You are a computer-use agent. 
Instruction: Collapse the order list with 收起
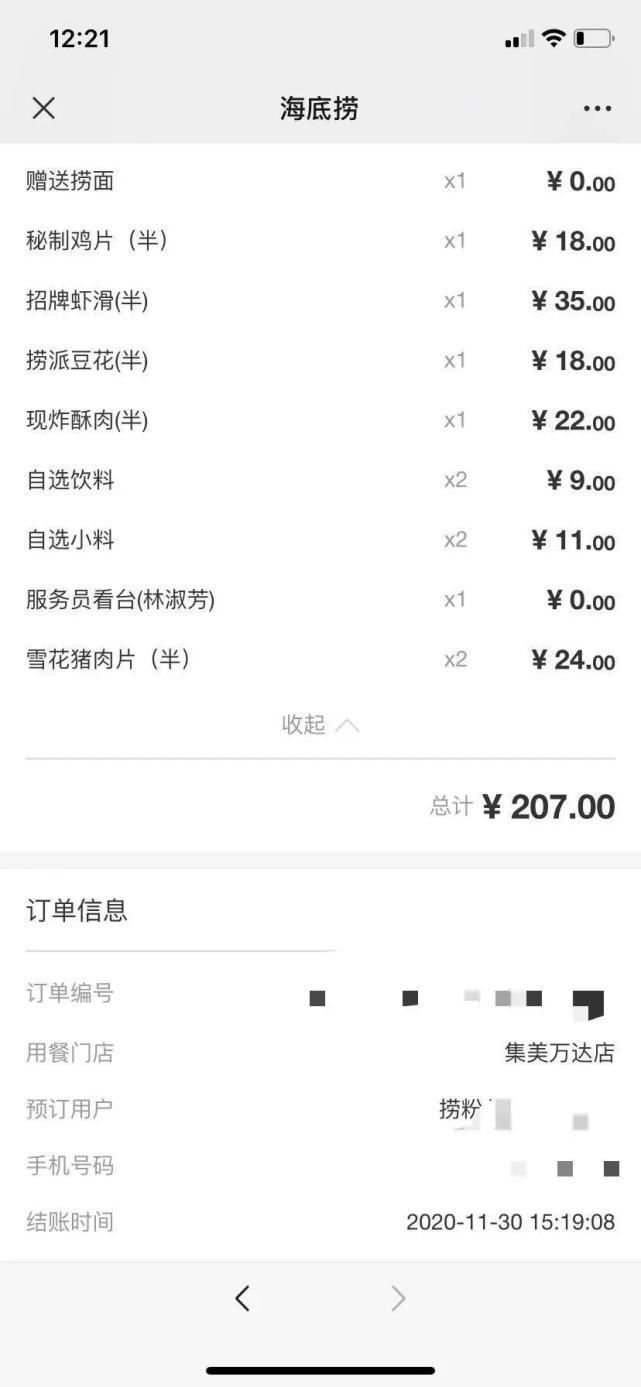(320, 724)
